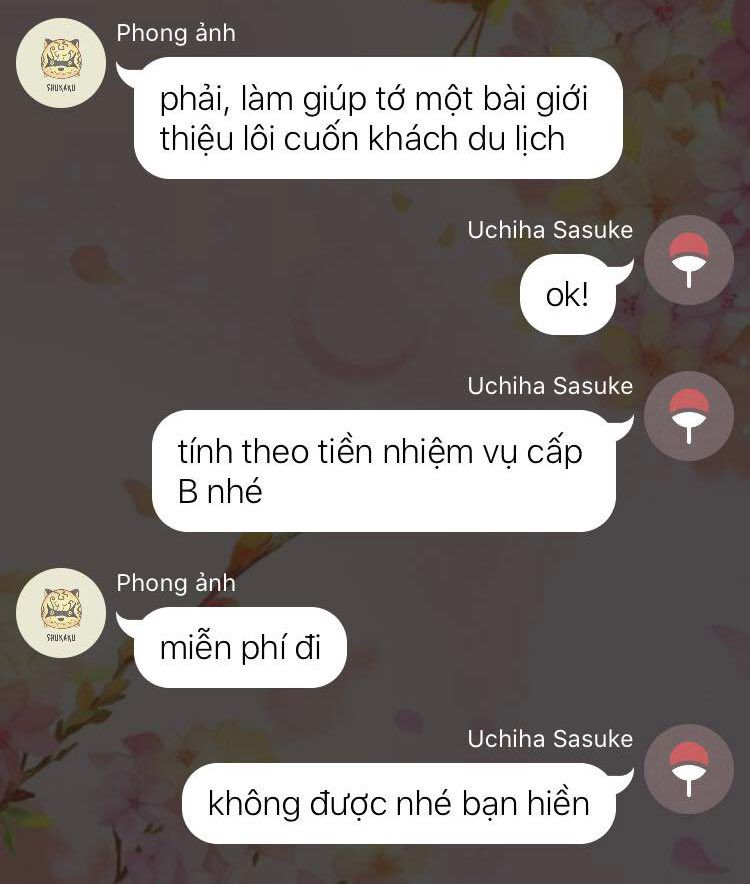Tap Sasuke's avatar next to 'tính theo tiền nhiệm vụ'
The image size is (750, 884).
[x=689, y=416]
